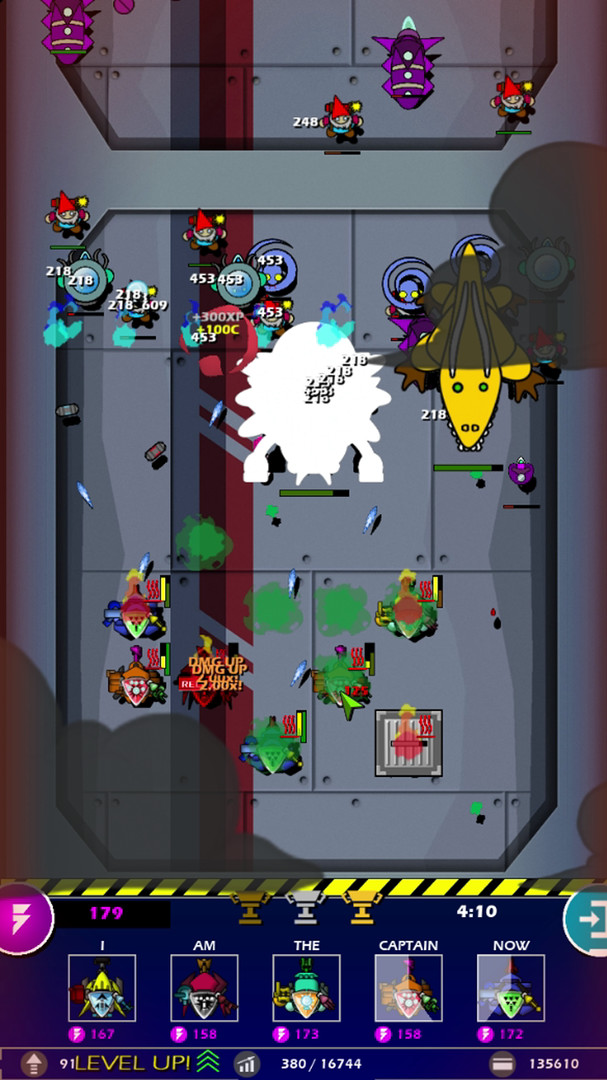607x1080 pixels.
Task: Select the unit card labeled I
Action: point(102,987)
